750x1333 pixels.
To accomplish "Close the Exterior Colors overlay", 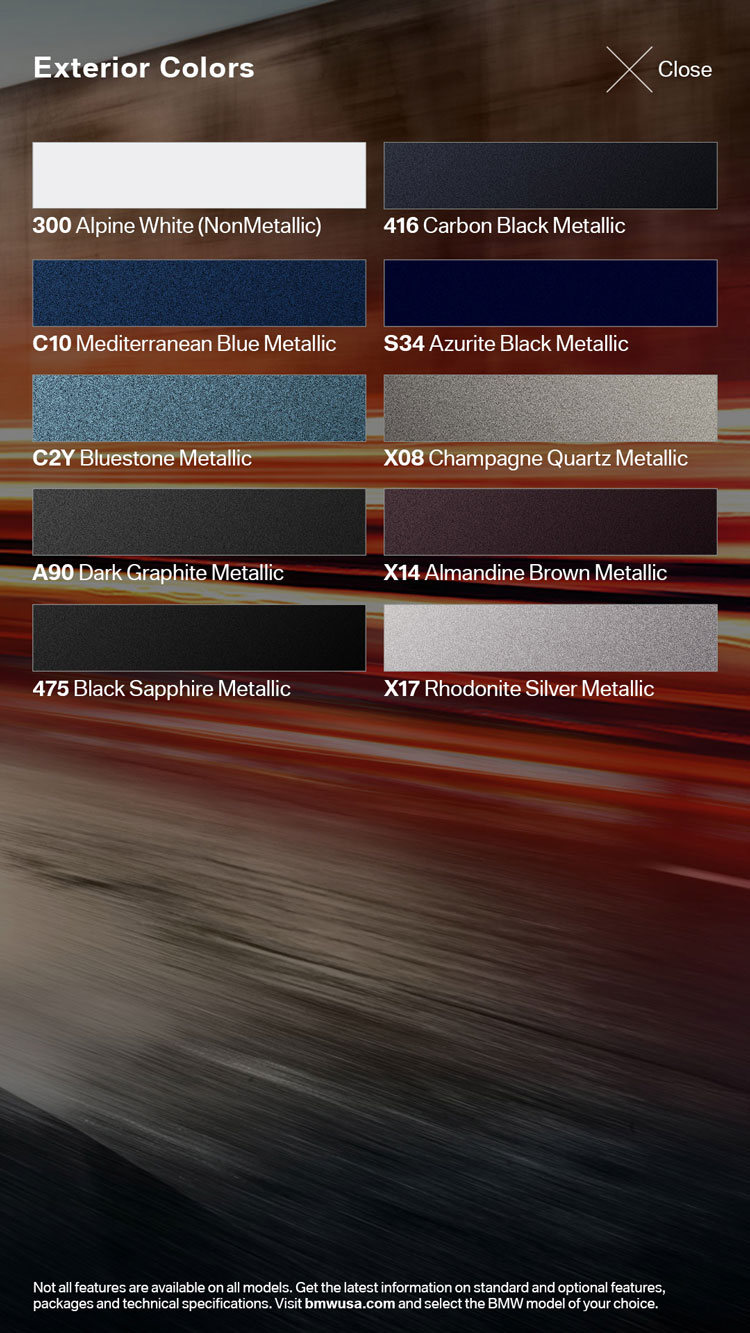I will (x=659, y=69).
